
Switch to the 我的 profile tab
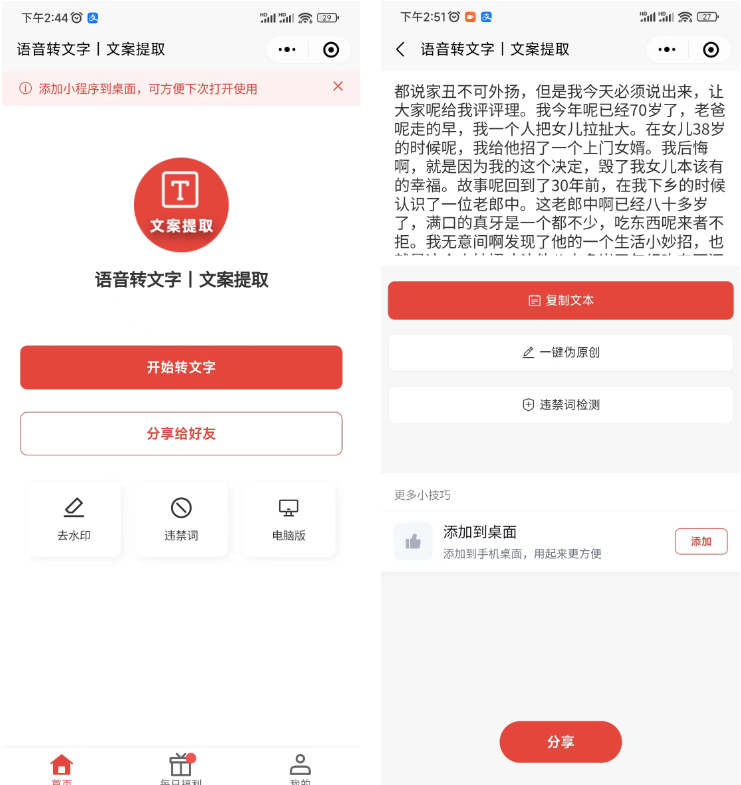[299, 768]
